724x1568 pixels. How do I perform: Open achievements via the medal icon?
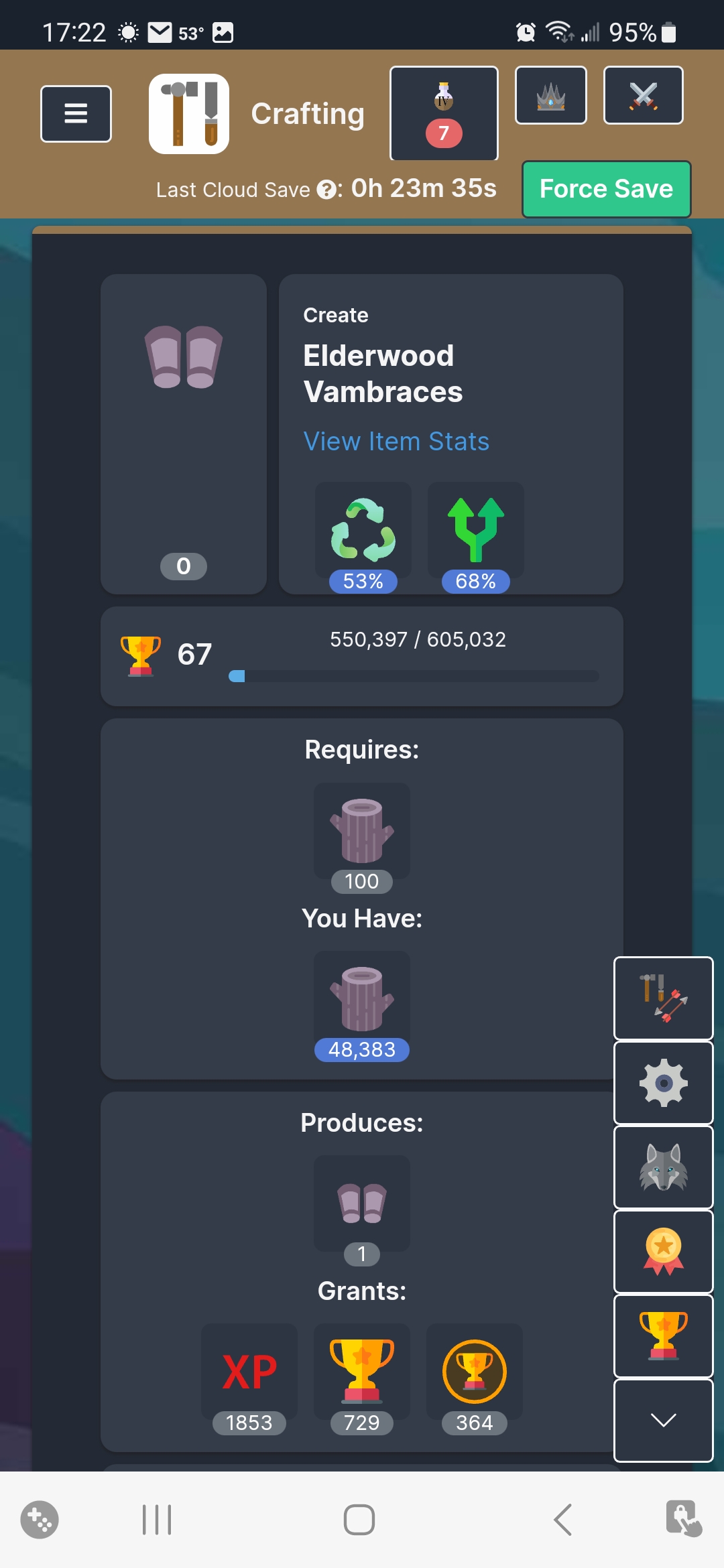pos(663,1252)
